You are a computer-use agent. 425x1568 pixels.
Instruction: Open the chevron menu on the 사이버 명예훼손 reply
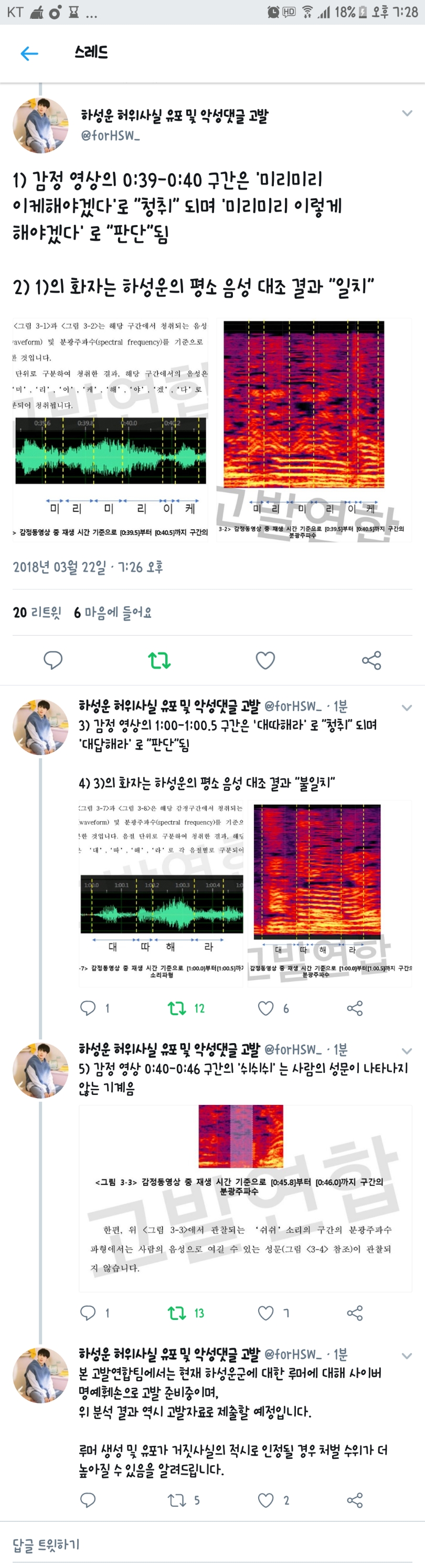407,1356
